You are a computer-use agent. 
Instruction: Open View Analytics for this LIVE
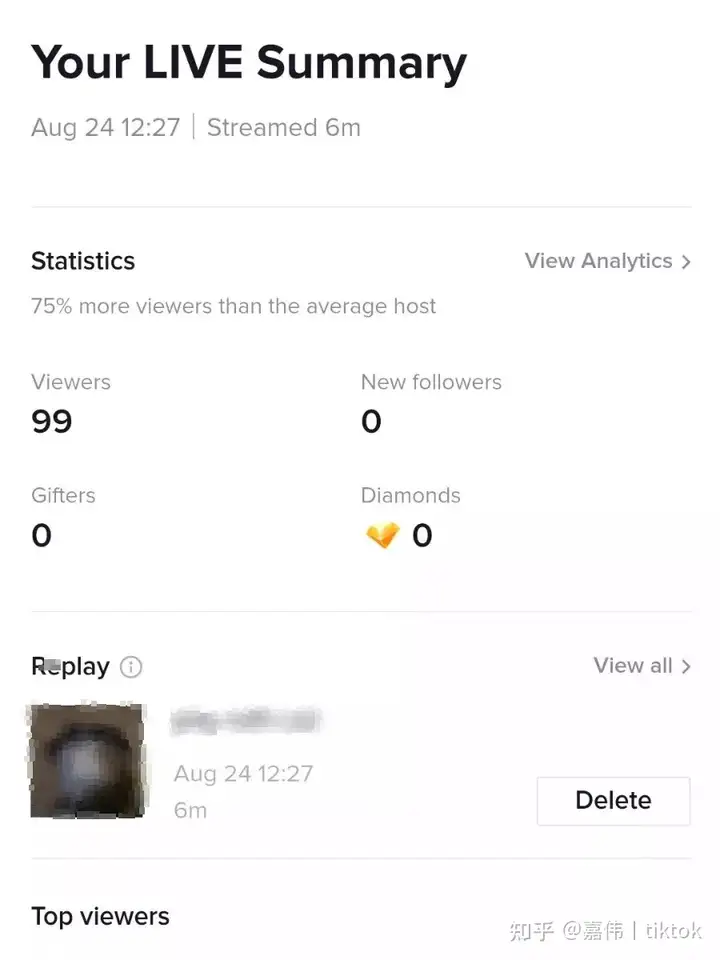607,261
